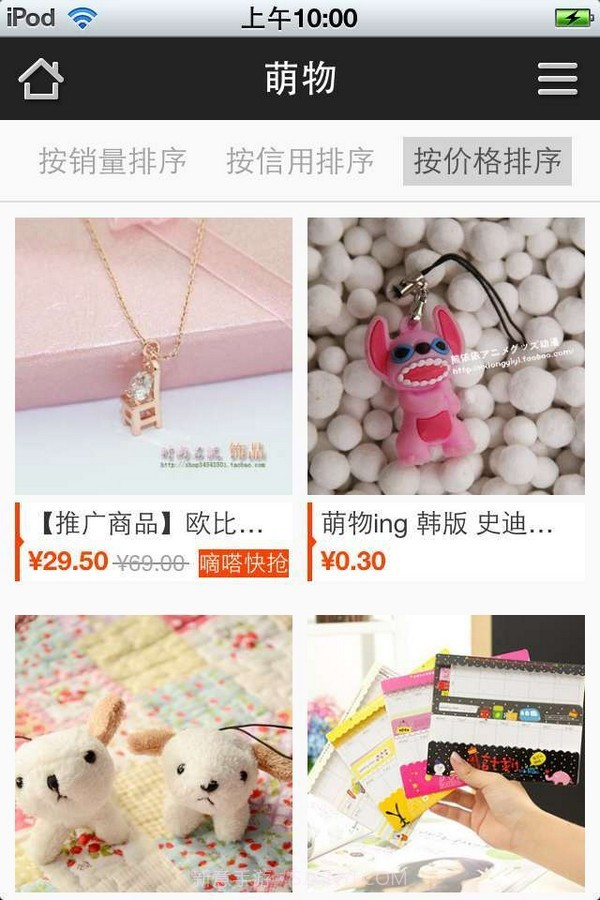600x900 pixels.
Task: Select the 按价格排序 price sort tab
Action: pos(487,161)
